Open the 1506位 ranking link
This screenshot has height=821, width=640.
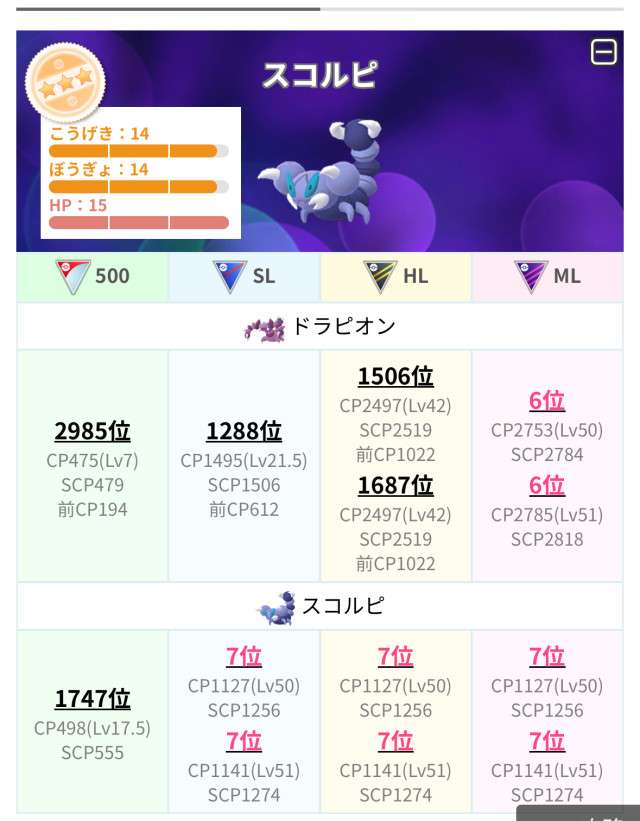pyautogui.click(x=395, y=377)
